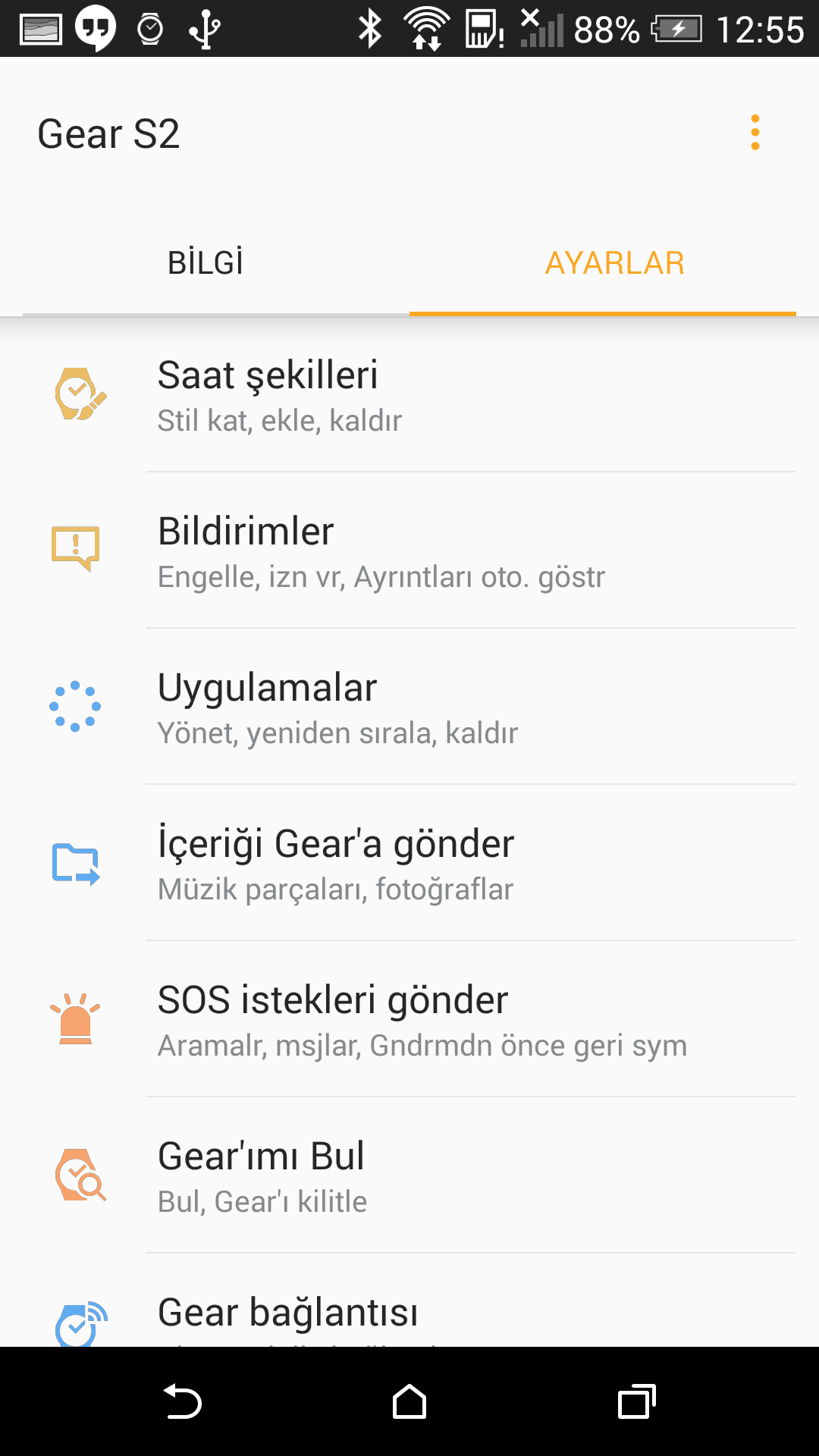Open the overflow menu

tap(755, 133)
